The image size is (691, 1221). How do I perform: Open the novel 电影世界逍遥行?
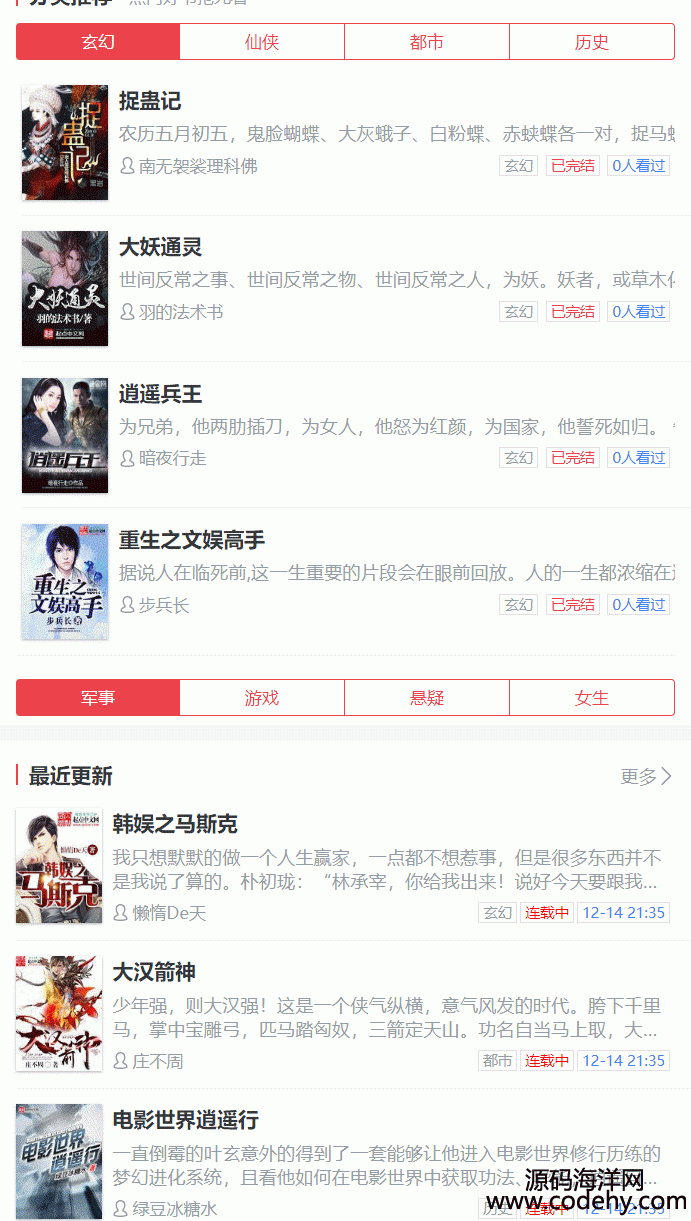pos(186,1119)
